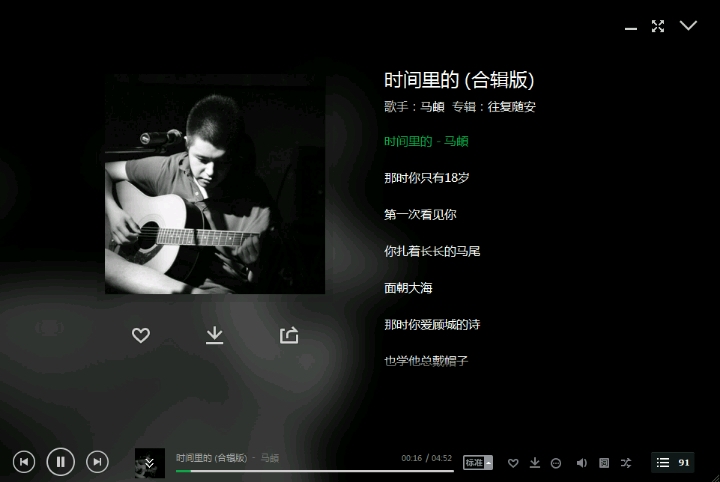
Task: Open the volume control
Action: (x=582, y=463)
